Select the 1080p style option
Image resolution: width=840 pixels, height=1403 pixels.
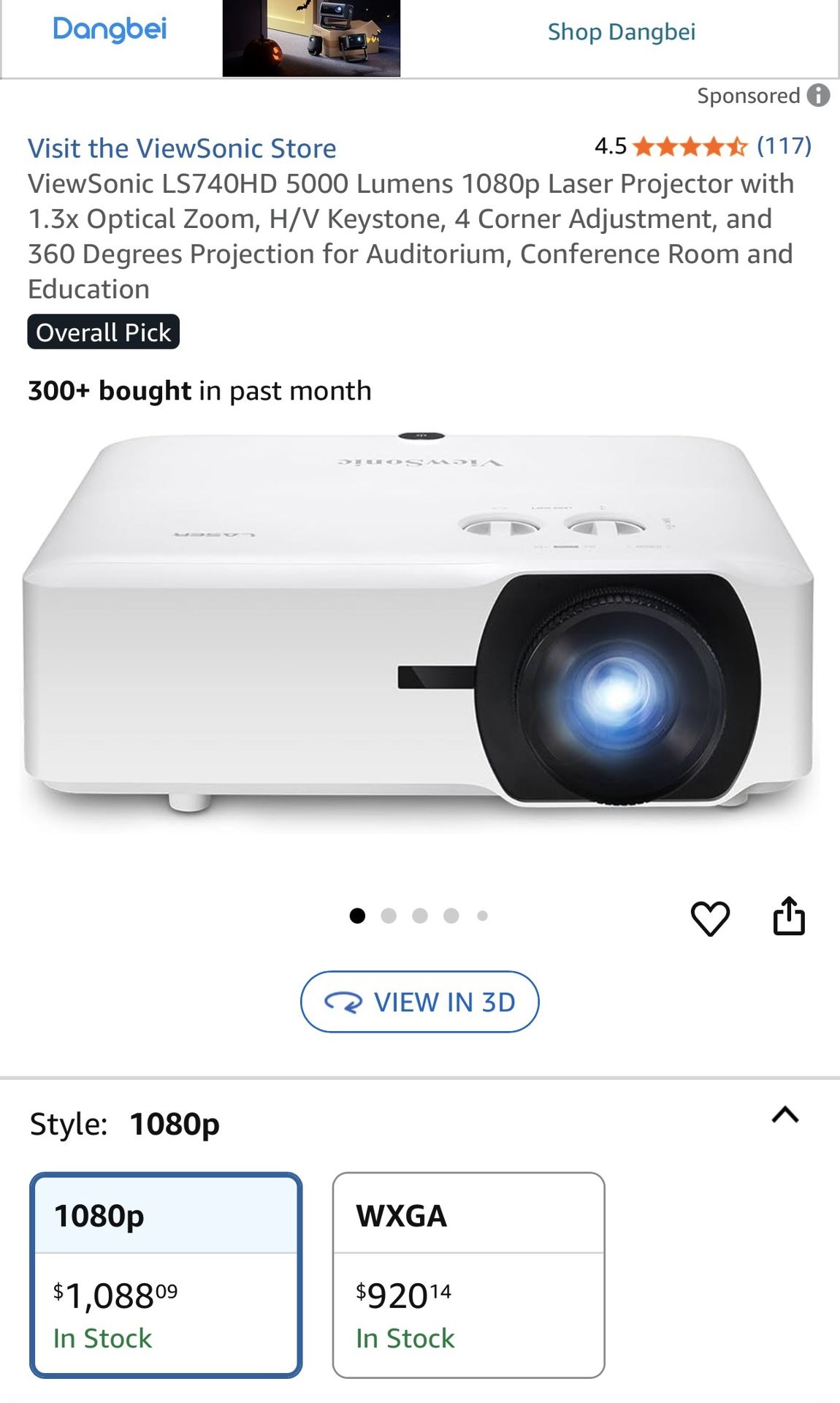166,1275
